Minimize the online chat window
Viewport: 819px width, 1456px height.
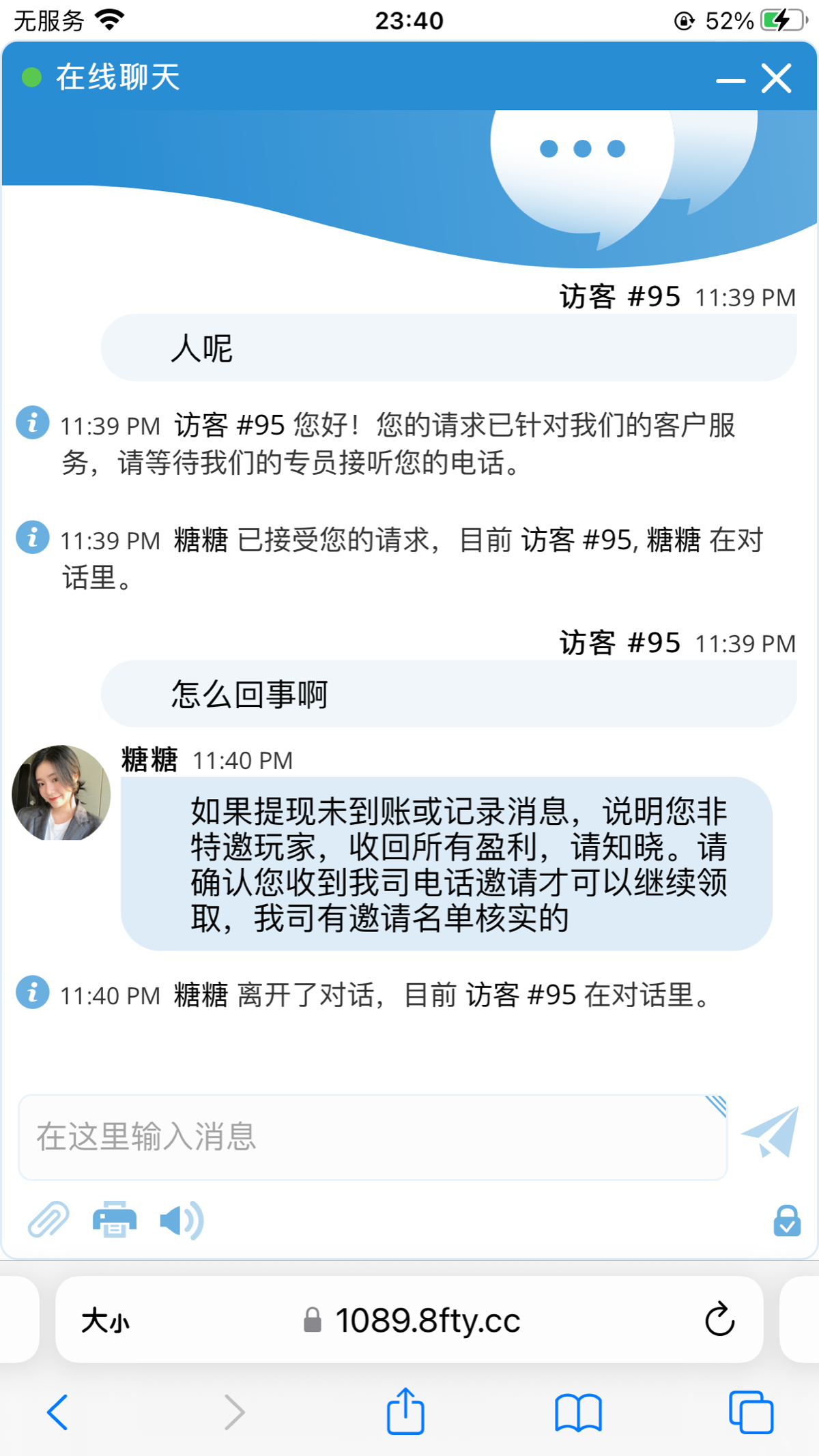730,80
